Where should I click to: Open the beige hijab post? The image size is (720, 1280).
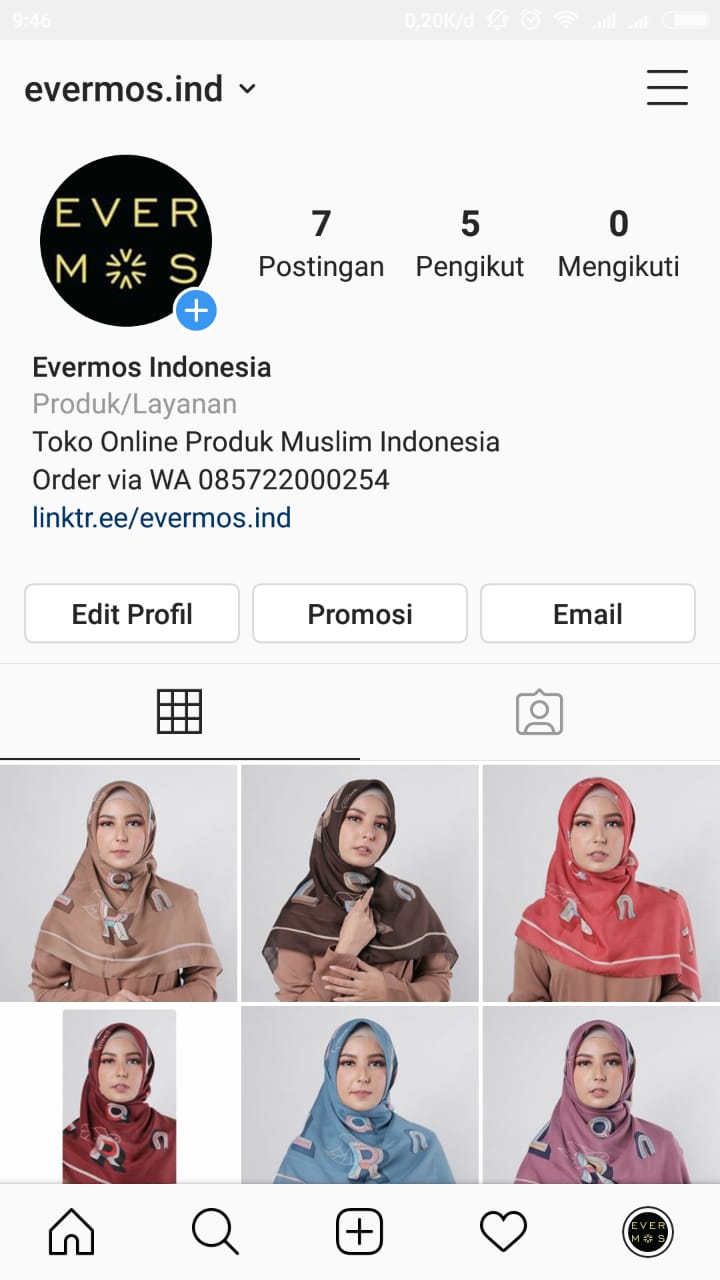tap(118, 884)
